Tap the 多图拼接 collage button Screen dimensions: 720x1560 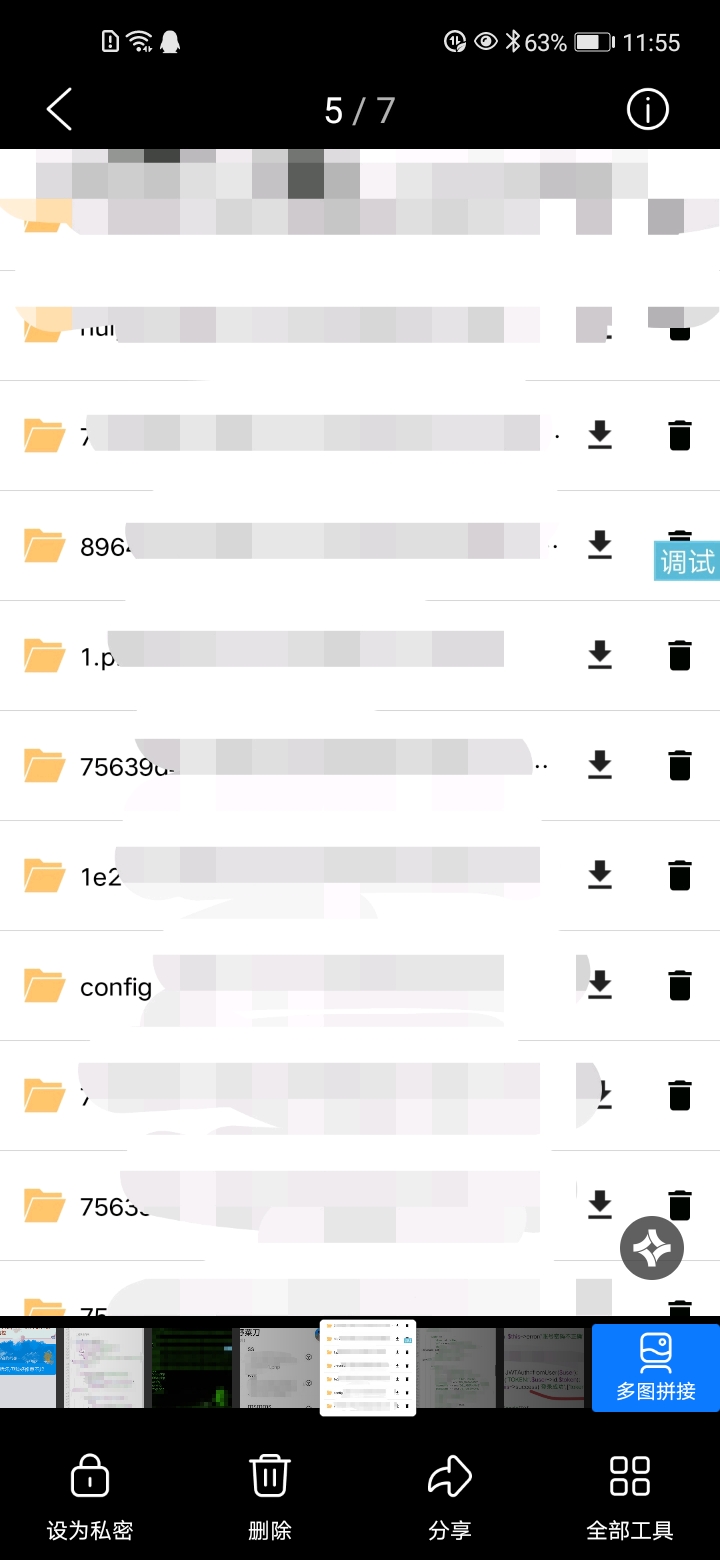[655, 1368]
